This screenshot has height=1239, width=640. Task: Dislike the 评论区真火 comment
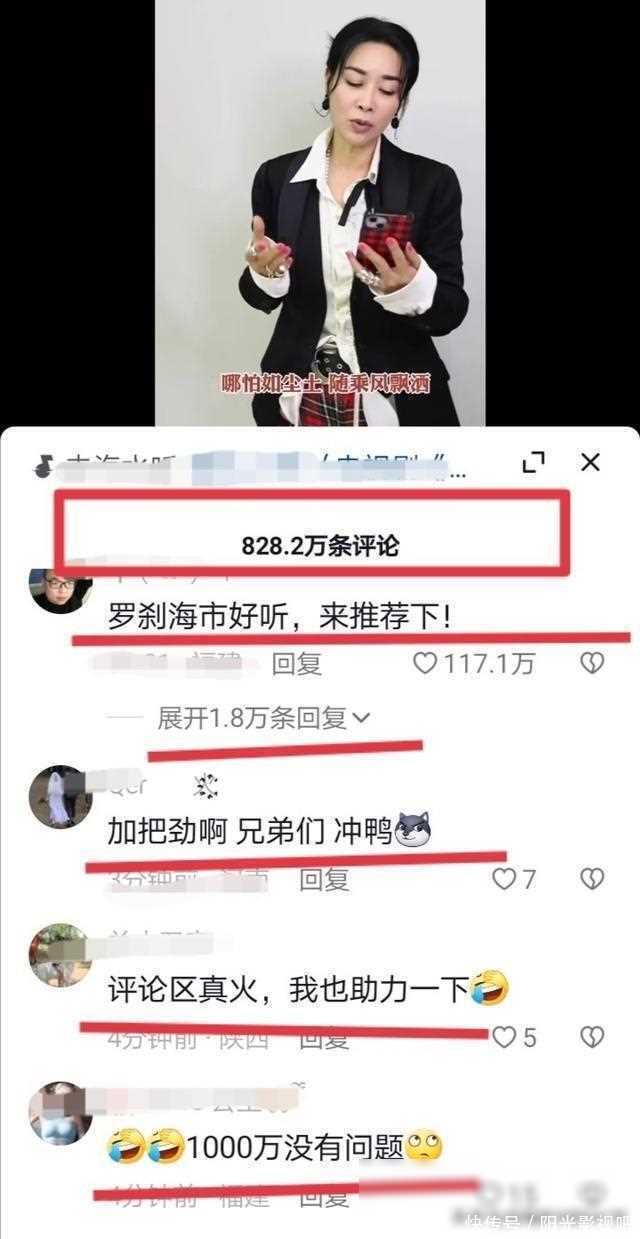(x=592, y=1037)
